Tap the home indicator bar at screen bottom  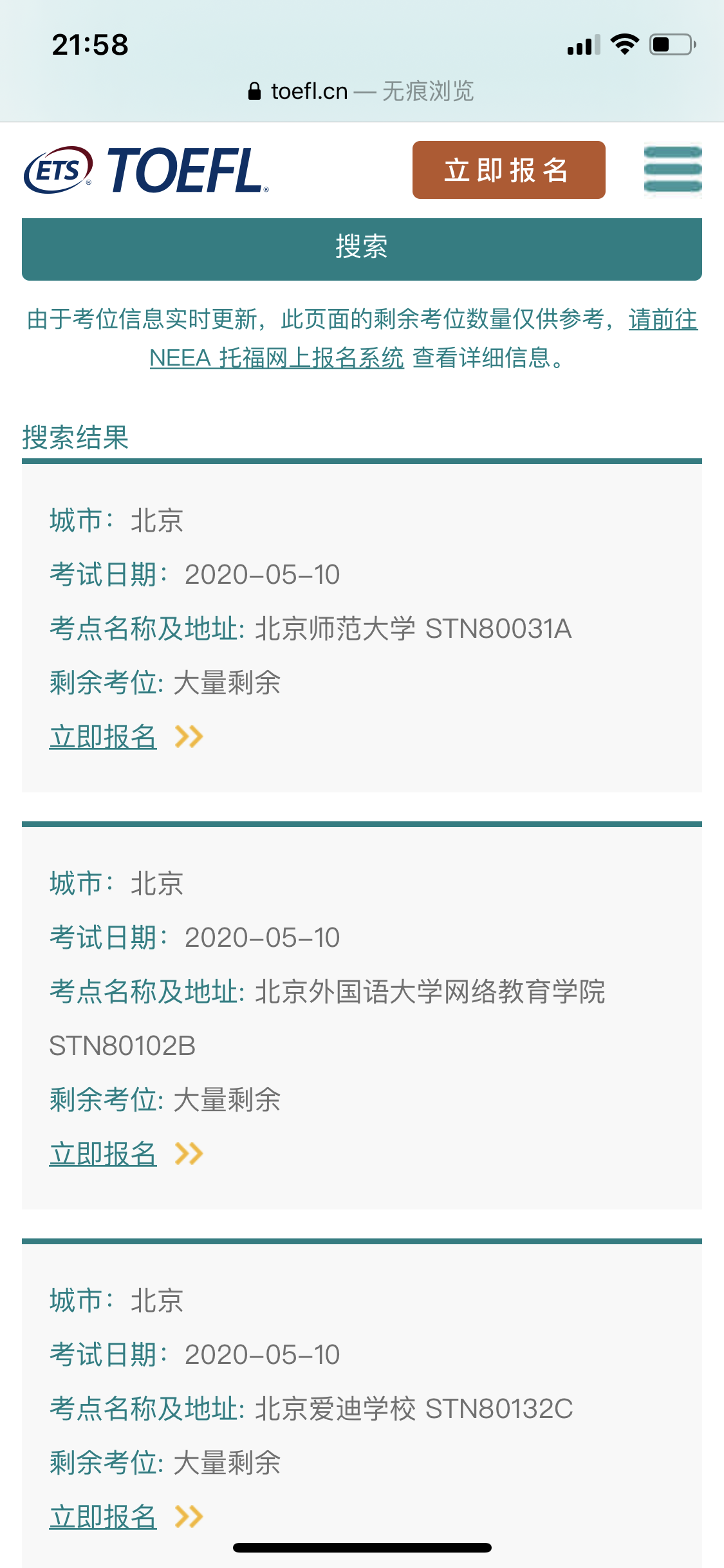362,1547
